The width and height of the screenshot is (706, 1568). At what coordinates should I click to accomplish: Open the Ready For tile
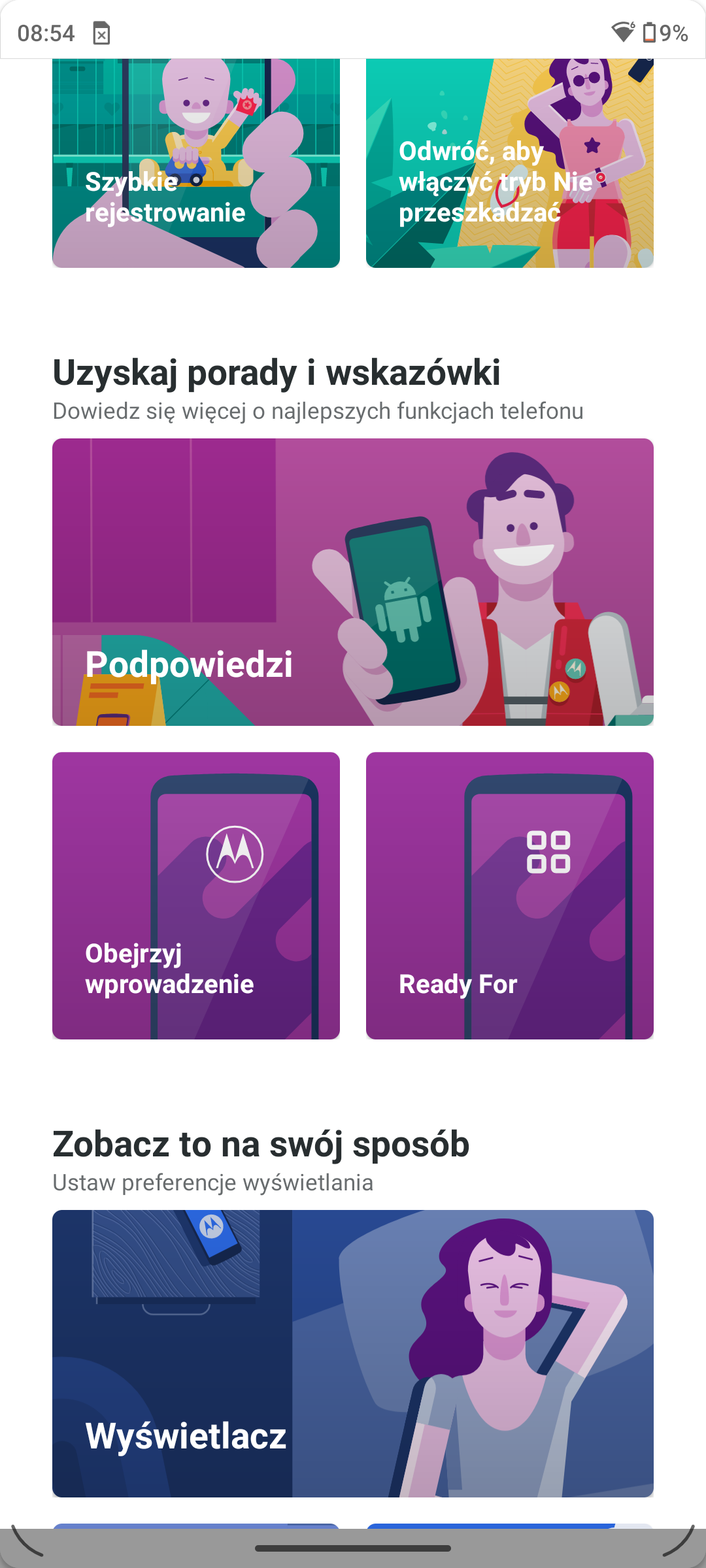510,896
